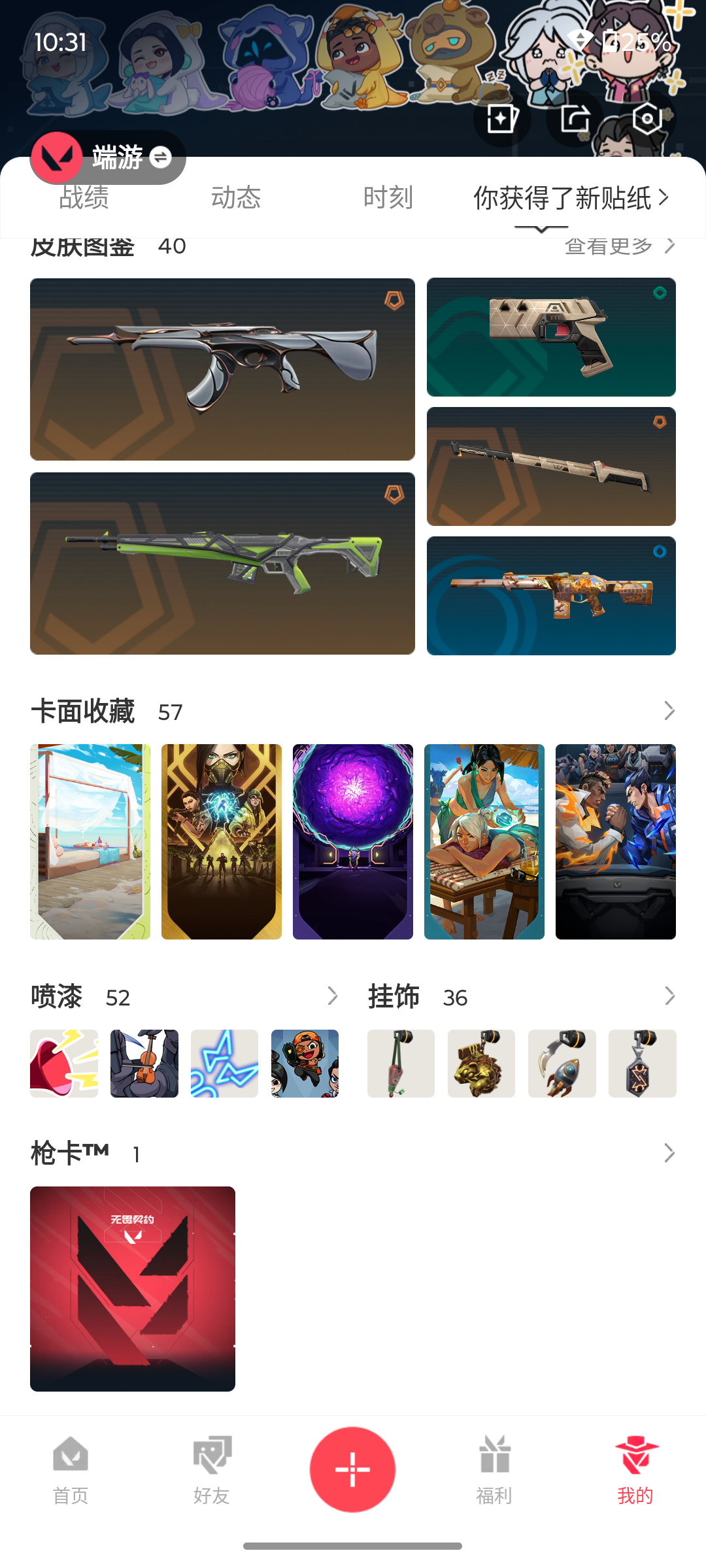
Task: Open the golden lion gun buddy
Action: coord(481,1064)
